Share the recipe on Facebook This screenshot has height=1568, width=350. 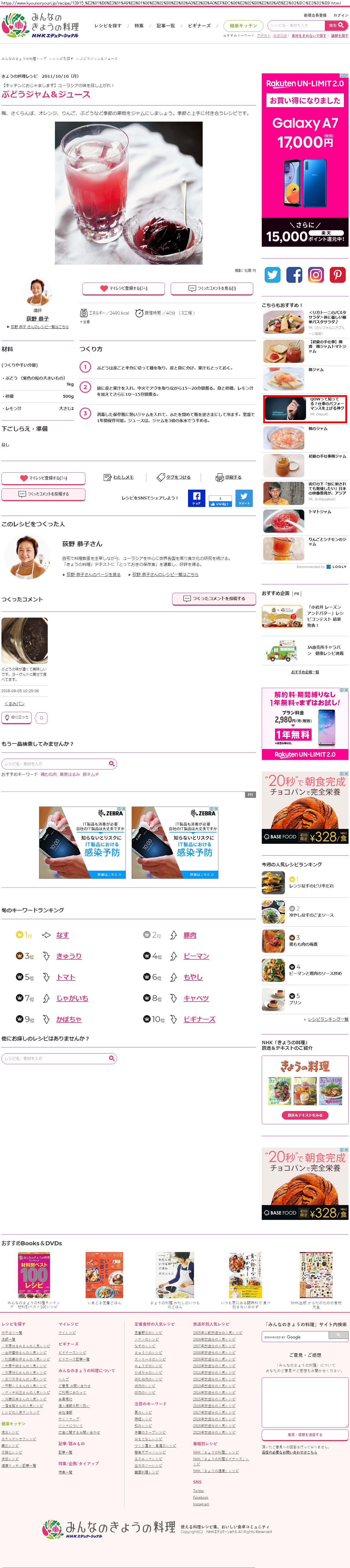(x=196, y=497)
